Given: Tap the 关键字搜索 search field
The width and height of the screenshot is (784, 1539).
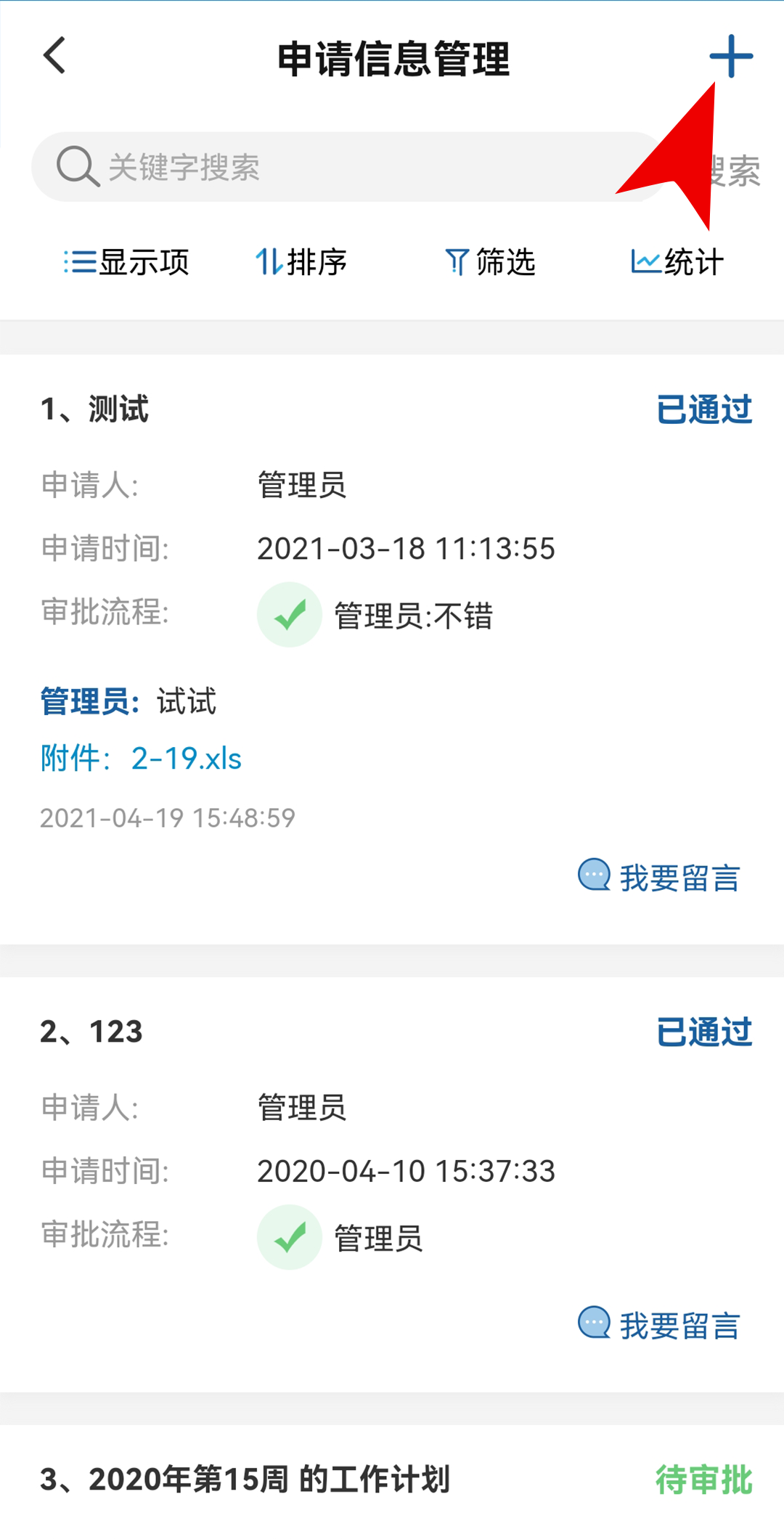Looking at the screenshot, I should [x=348, y=167].
